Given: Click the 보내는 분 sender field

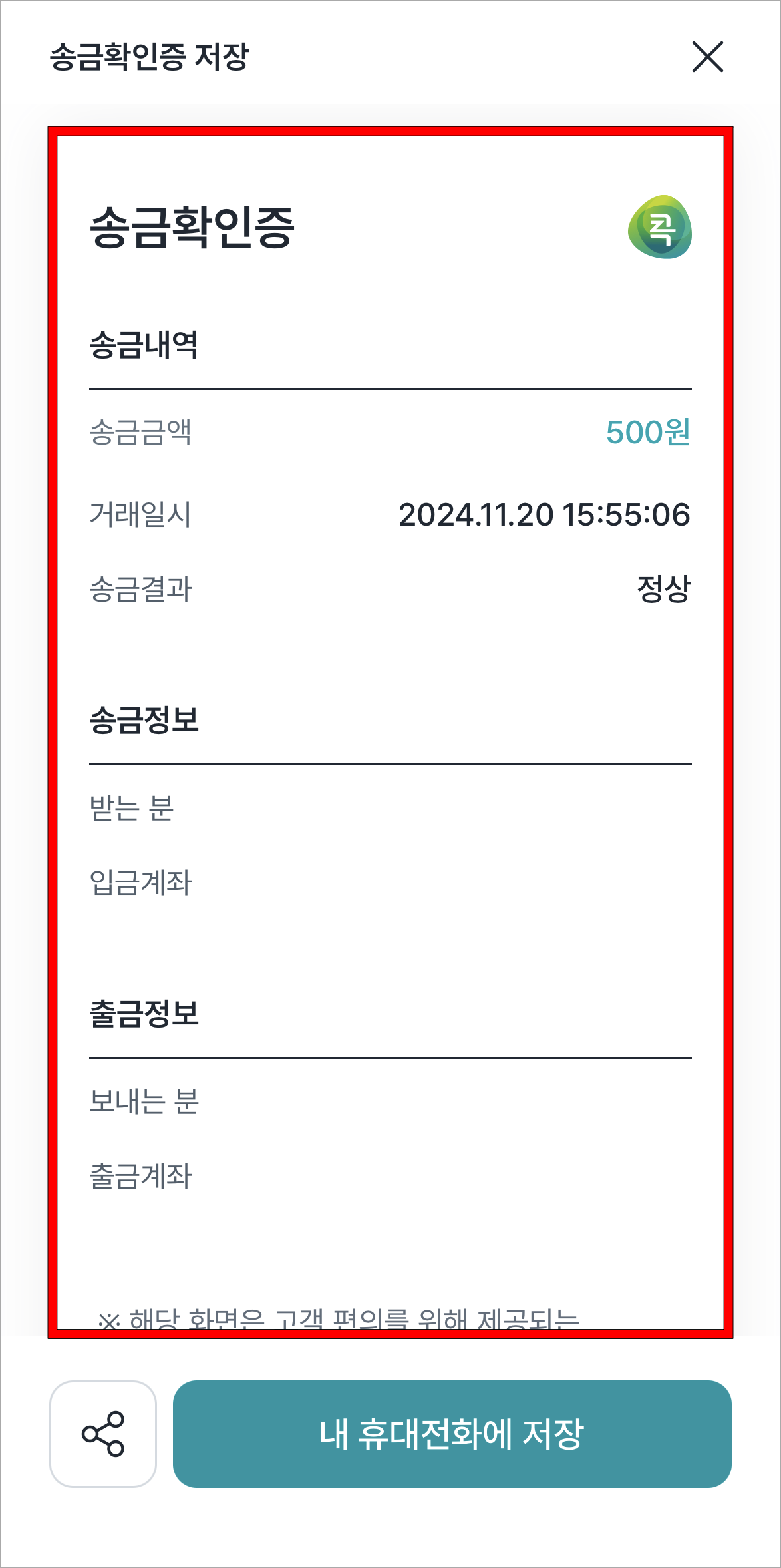Looking at the screenshot, I should coord(142,1103).
